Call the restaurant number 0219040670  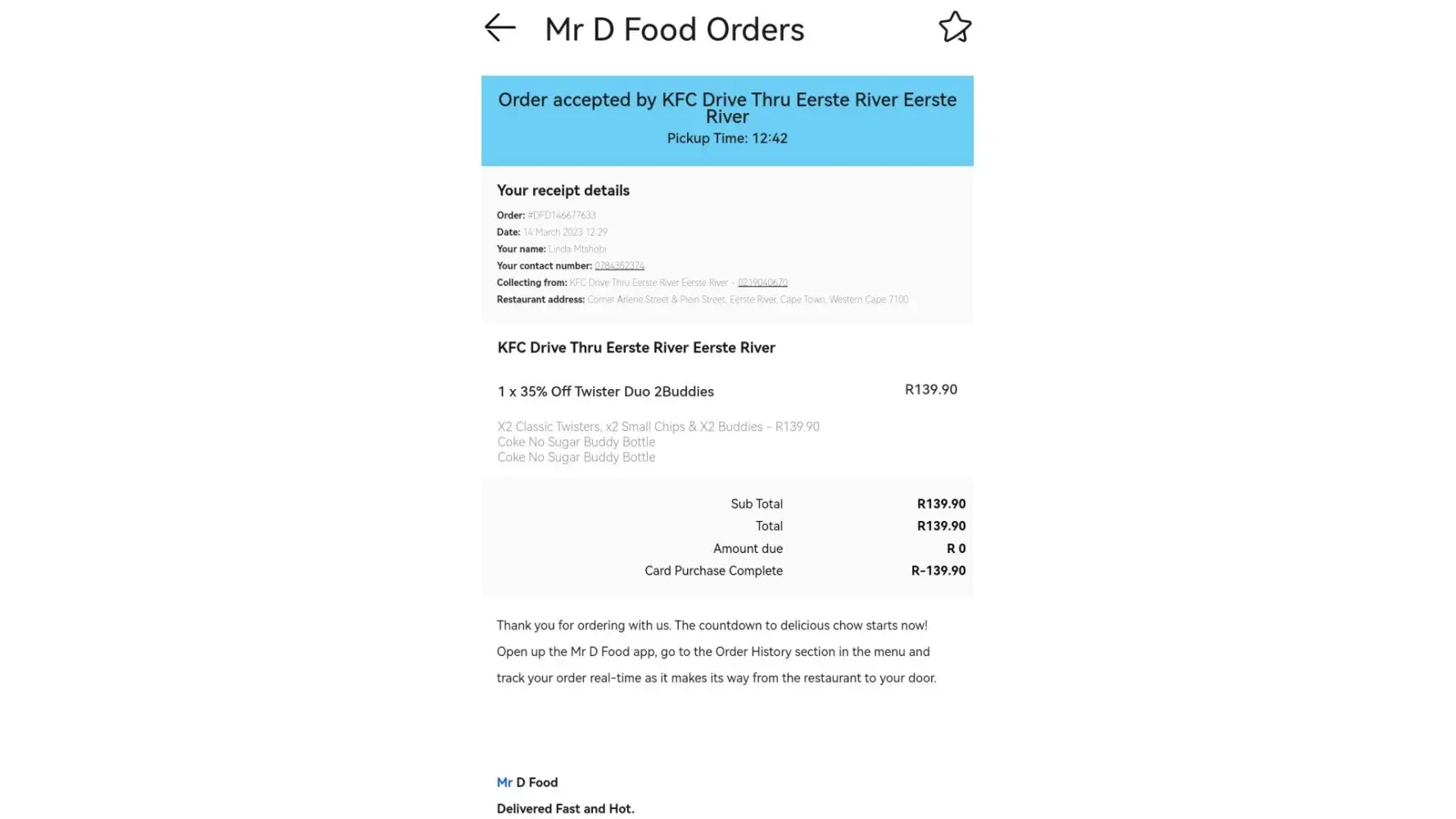pyautogui.click(x=762, y=283)
